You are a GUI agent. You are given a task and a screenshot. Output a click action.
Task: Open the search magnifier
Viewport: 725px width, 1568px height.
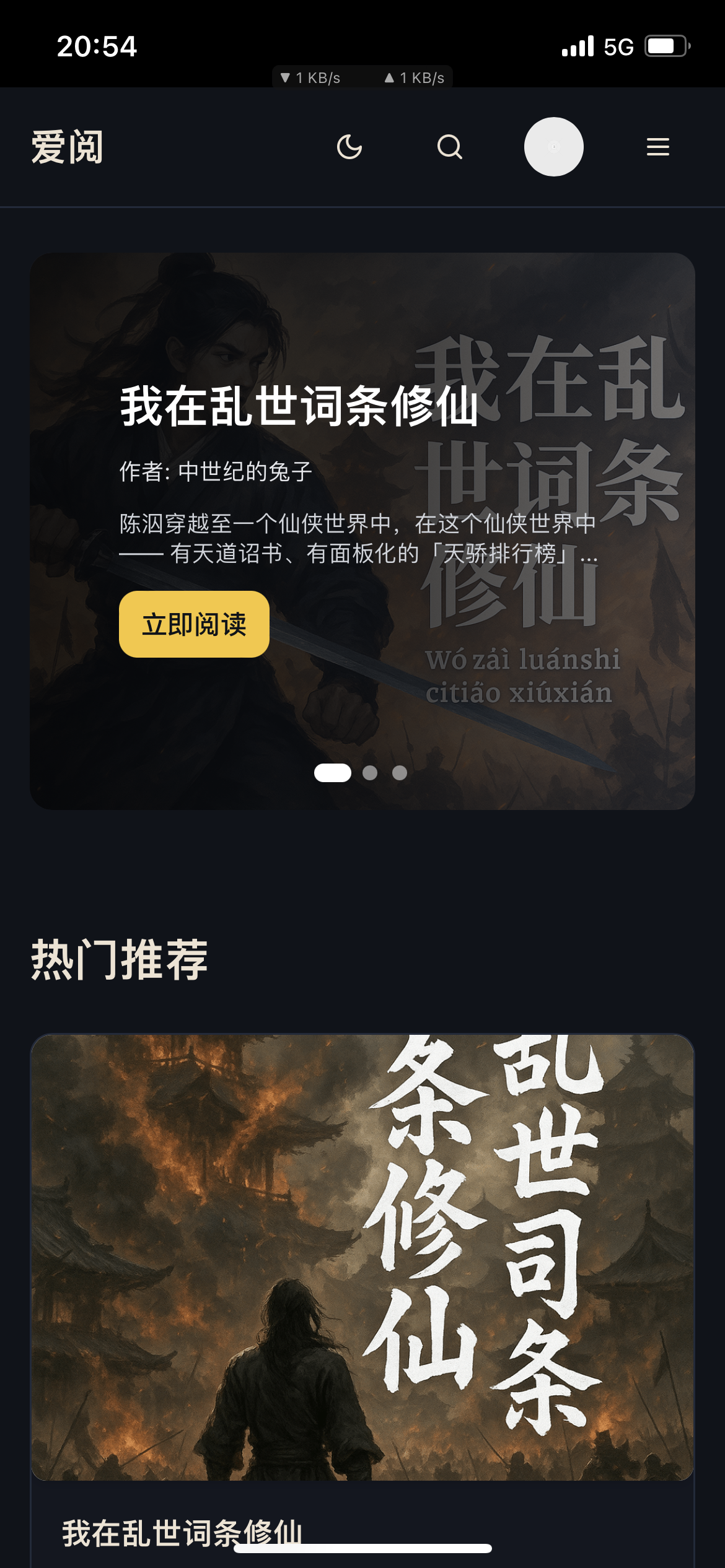[450, 147]
